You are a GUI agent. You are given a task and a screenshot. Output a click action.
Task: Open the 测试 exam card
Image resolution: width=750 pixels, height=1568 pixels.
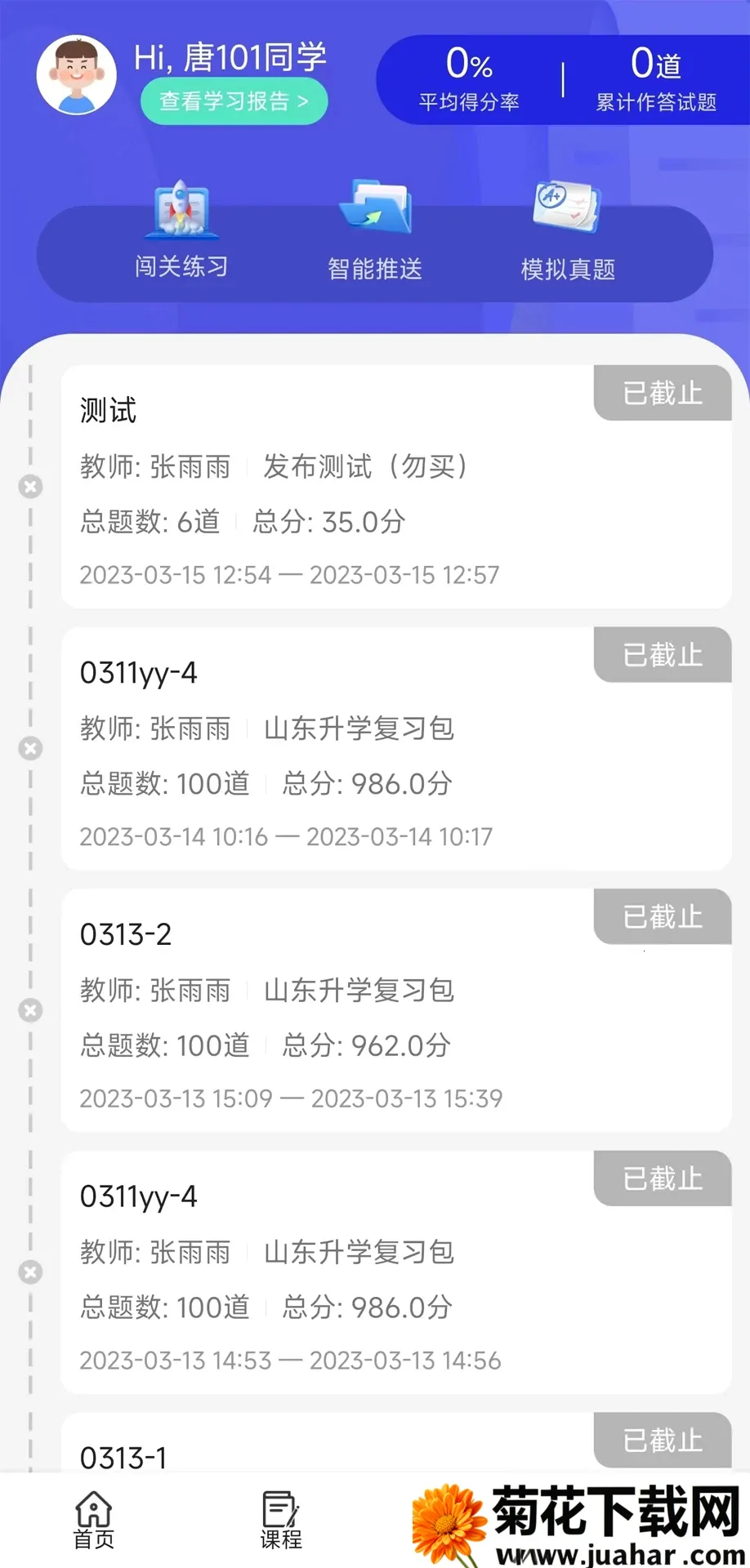tap(396, 486)
